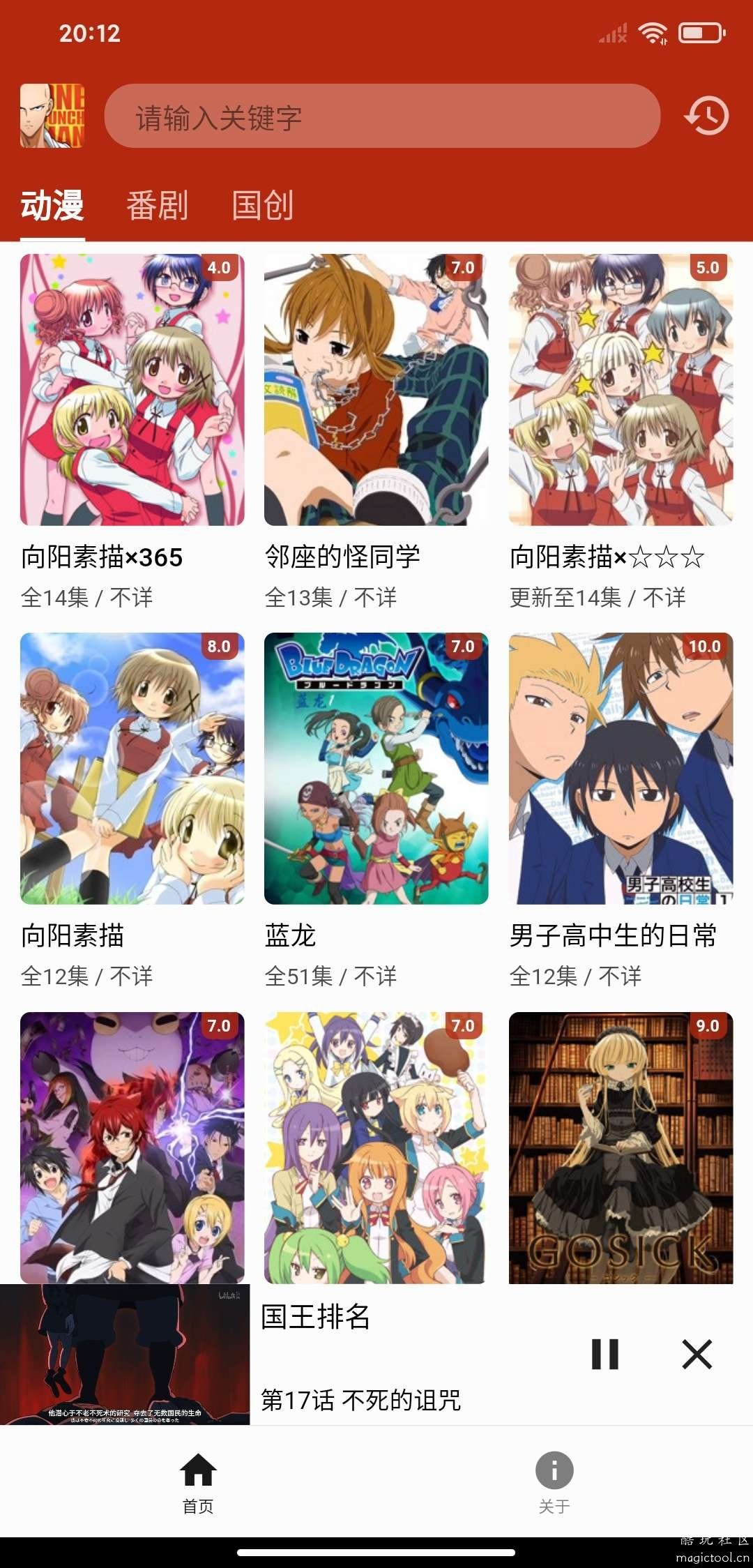Viewport: 753px width, 1568px height.
Task: Switch to the 国创 tab
Action: (262, 206)
